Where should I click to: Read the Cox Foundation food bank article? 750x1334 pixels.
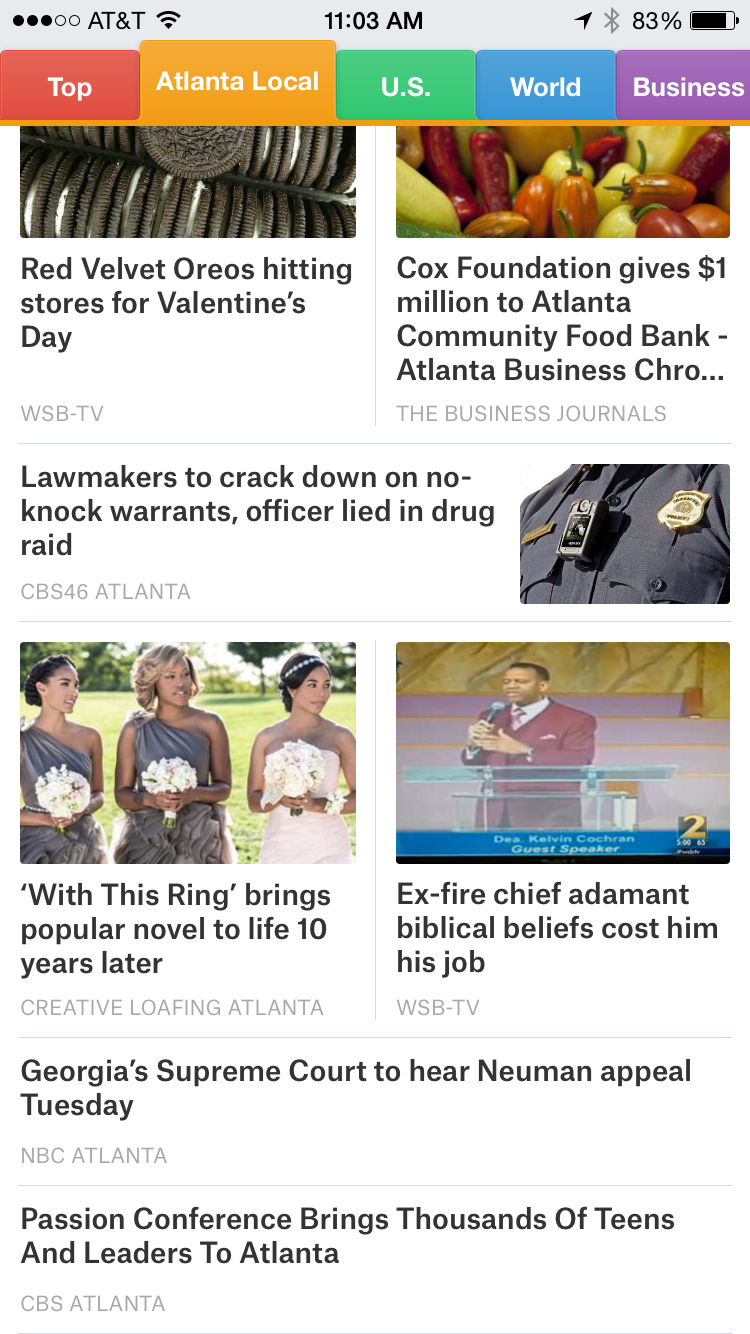coord(561,318)
